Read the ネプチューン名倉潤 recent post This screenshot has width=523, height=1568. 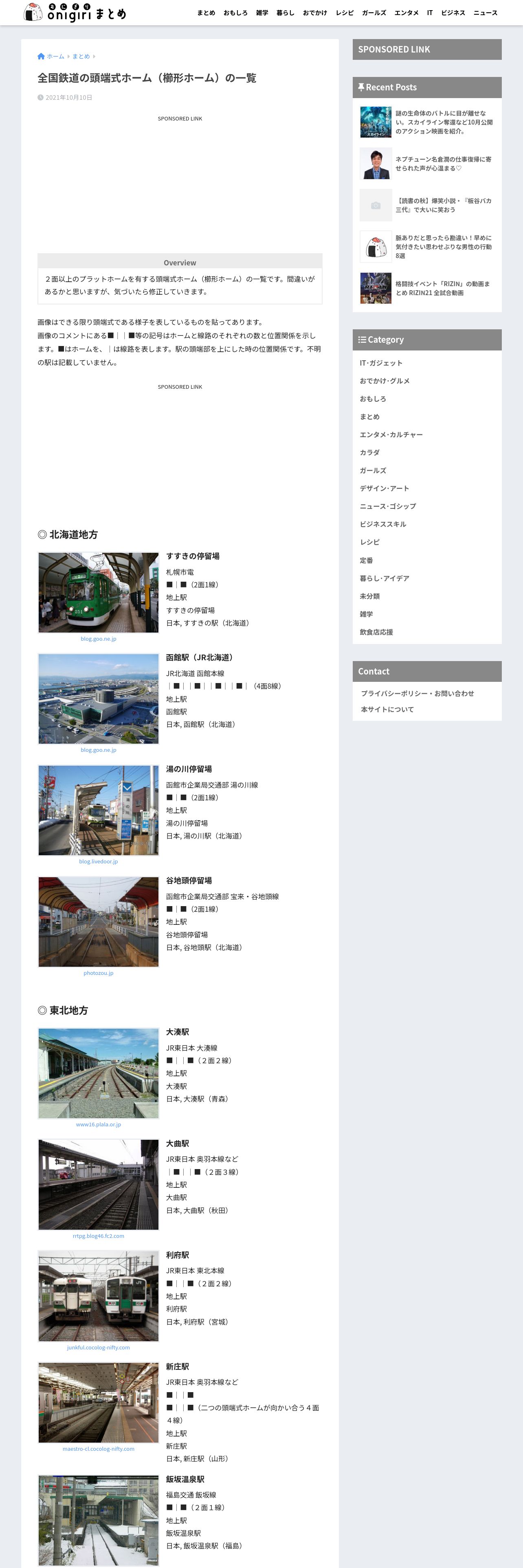[443, 164]
